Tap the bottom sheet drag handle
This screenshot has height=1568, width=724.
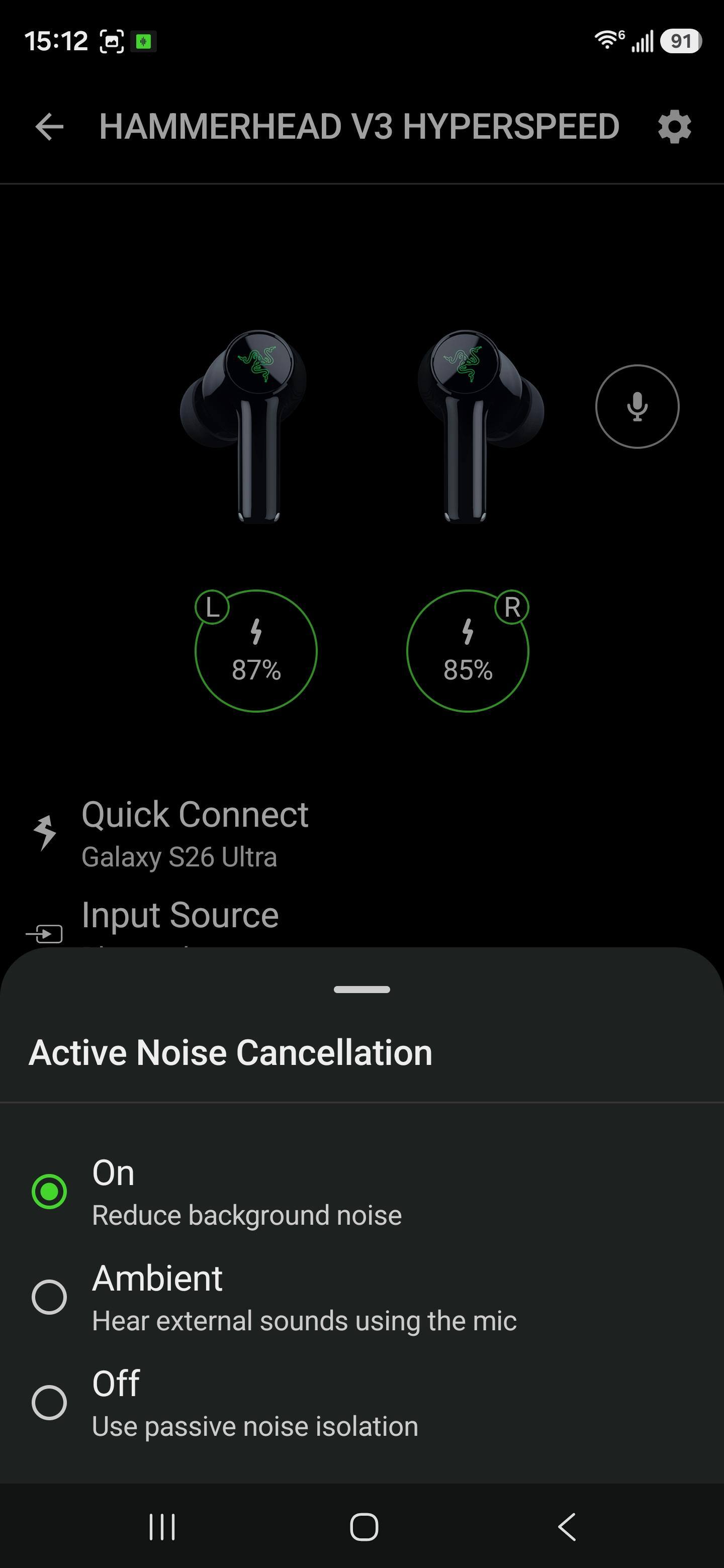(361, 989)
